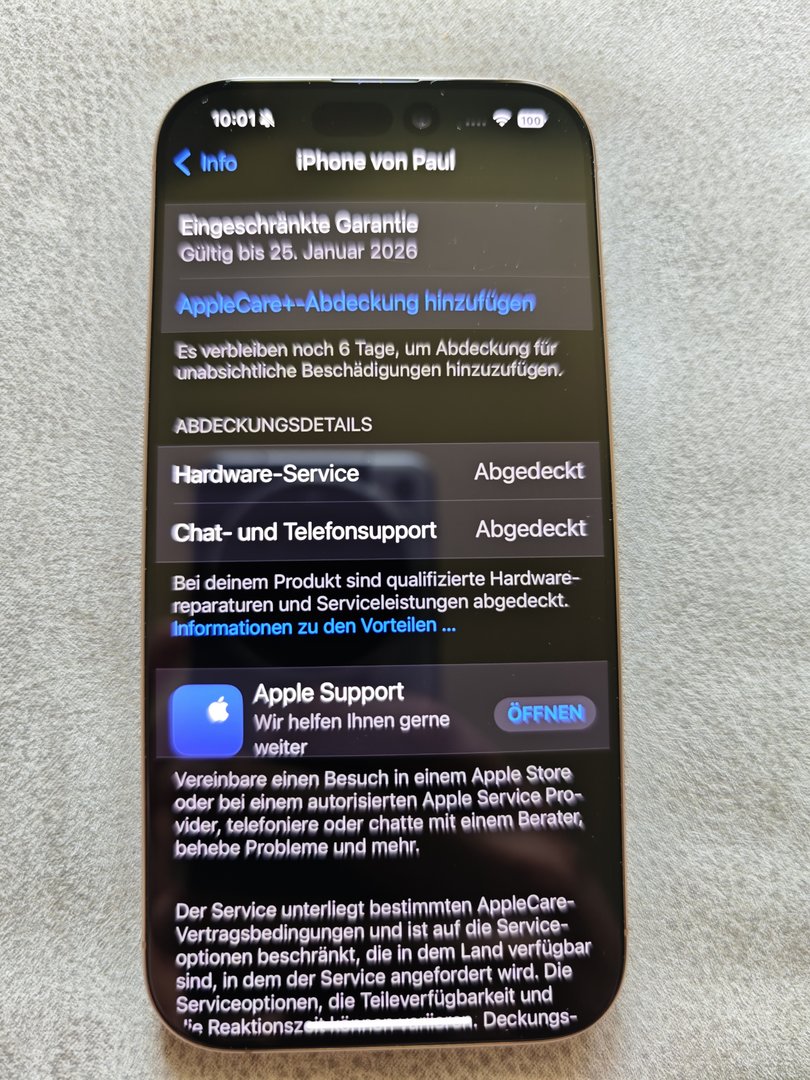
Task: Add AppleCare+ coverage (AppleCare+-Abdeckung hinzufügen)
Action: [356, 303]
